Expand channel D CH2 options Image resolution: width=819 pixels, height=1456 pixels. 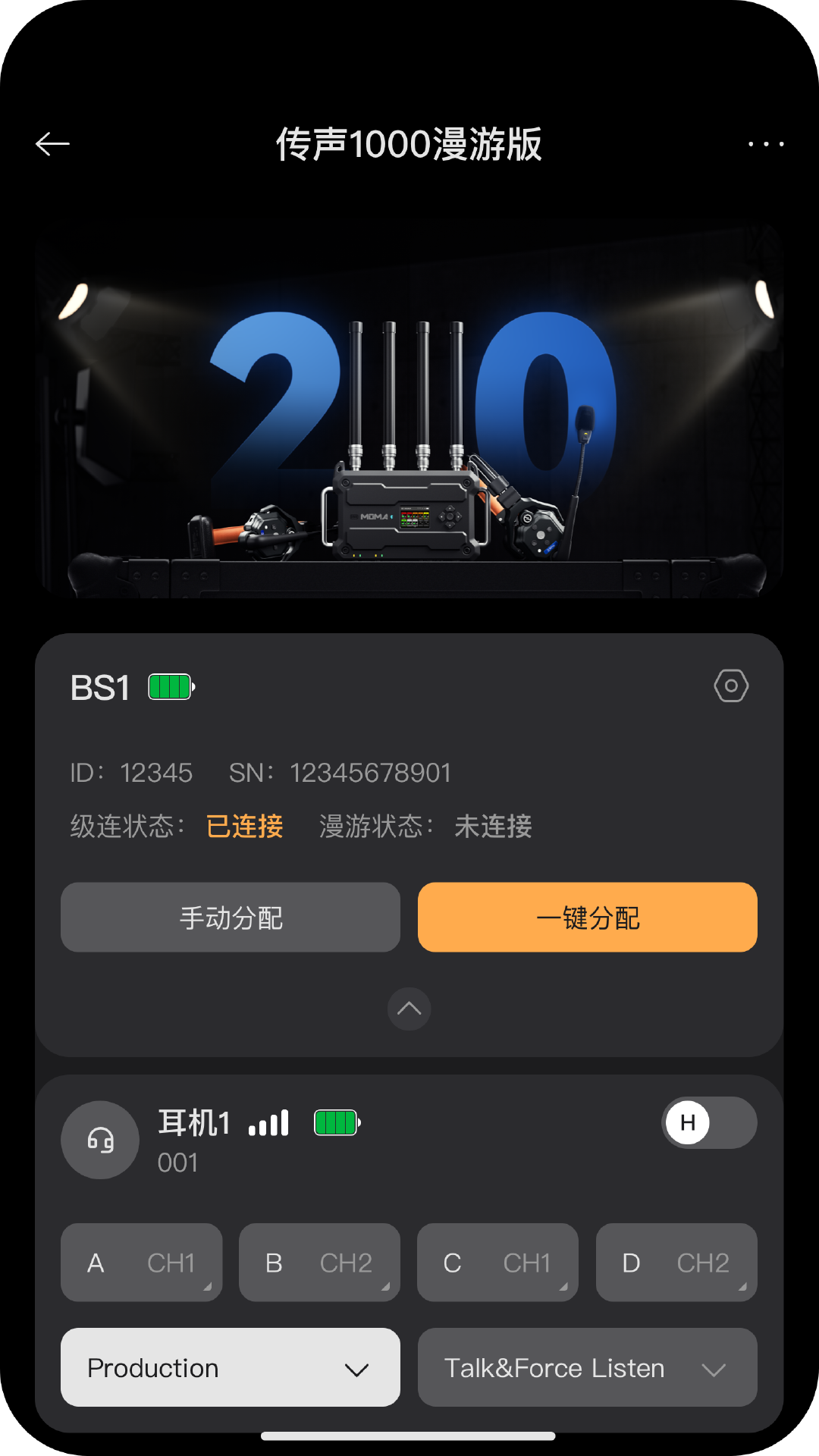(676, 1263)
